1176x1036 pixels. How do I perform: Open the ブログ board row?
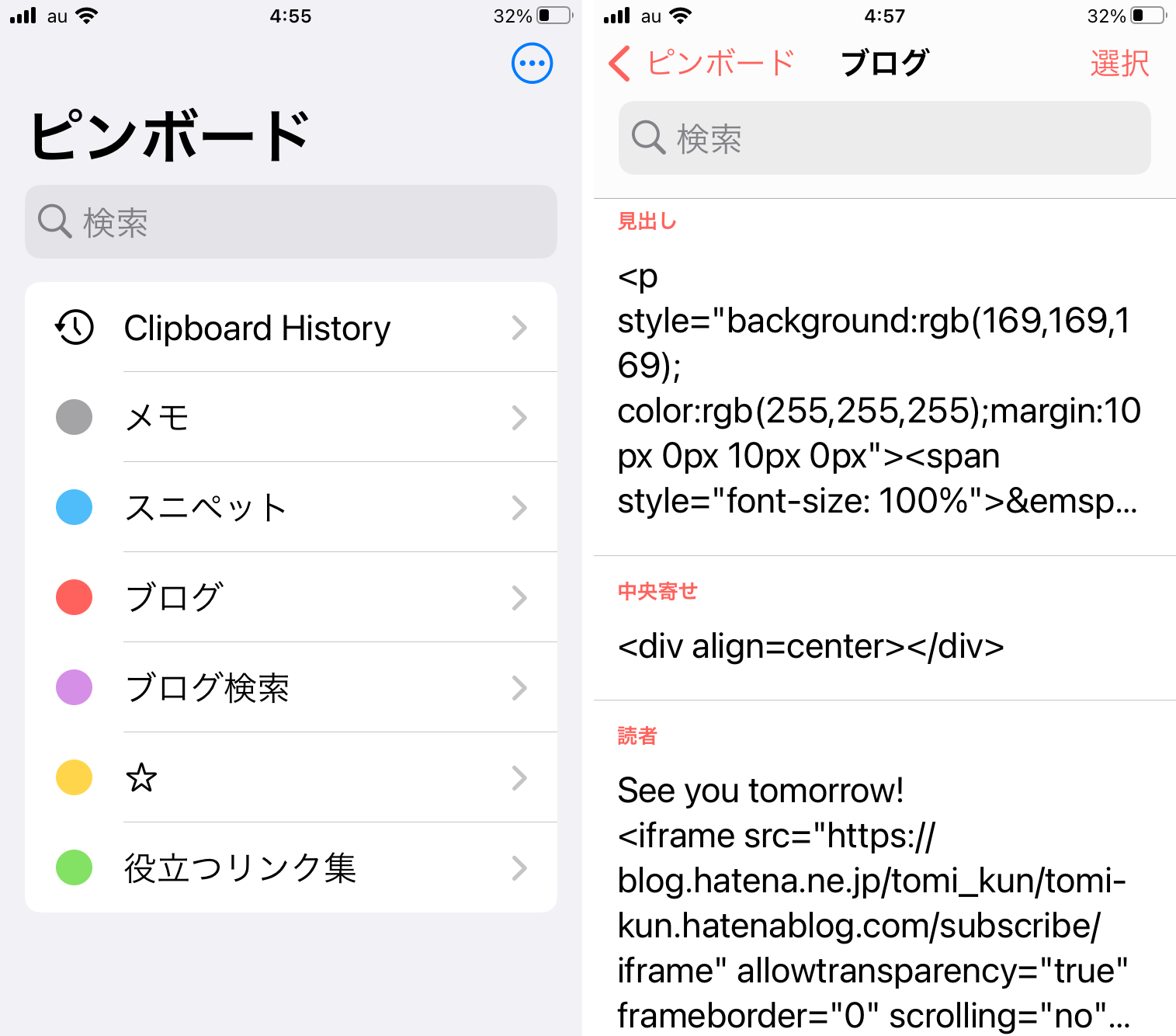click(x=290, y=597)
